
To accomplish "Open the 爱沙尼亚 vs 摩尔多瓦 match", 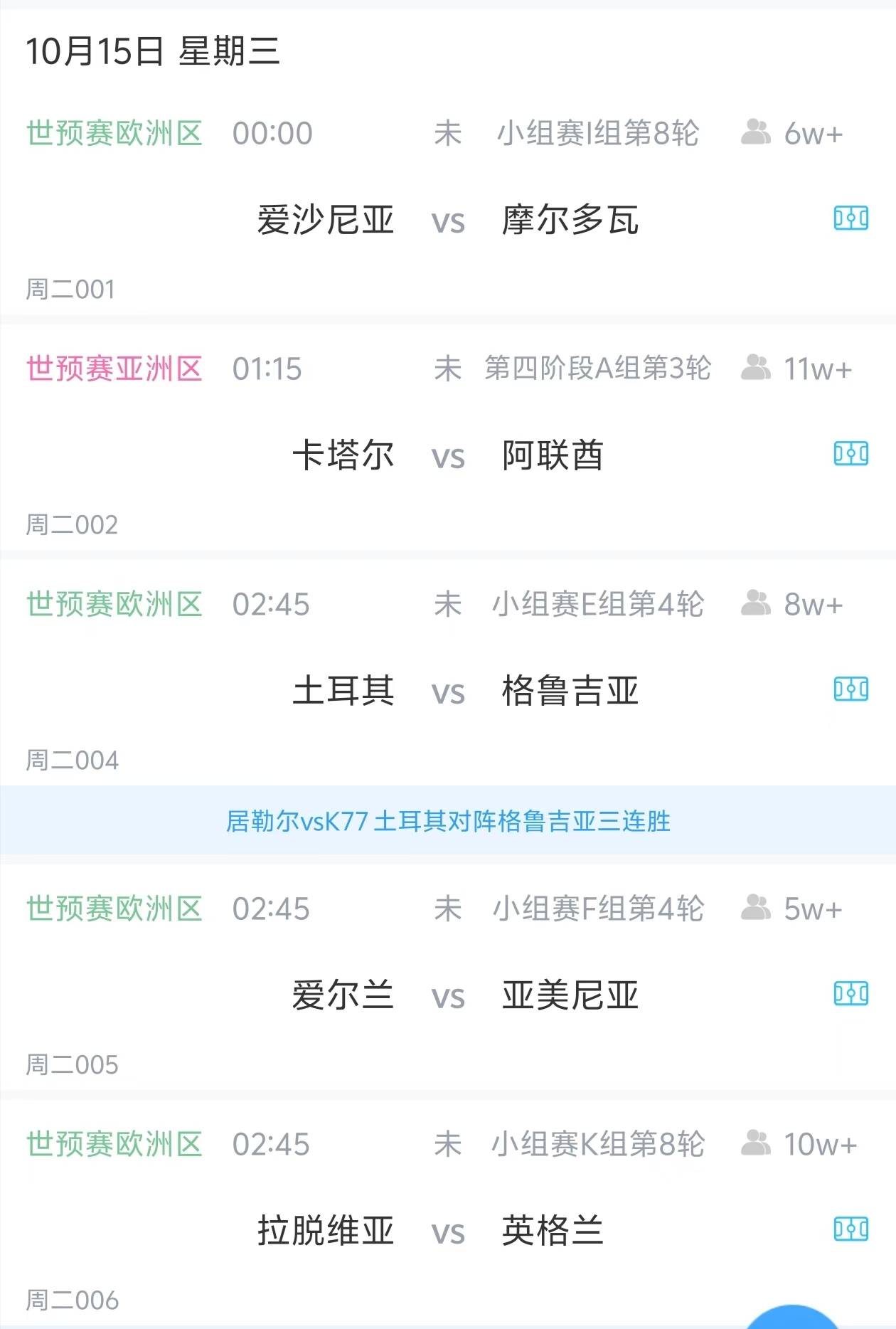I will click(448, 219).
